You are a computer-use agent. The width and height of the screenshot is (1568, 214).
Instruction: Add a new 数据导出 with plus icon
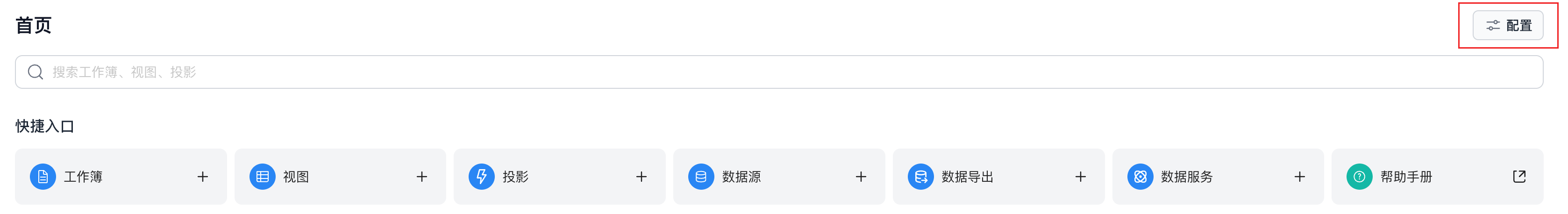(1080, 177)
